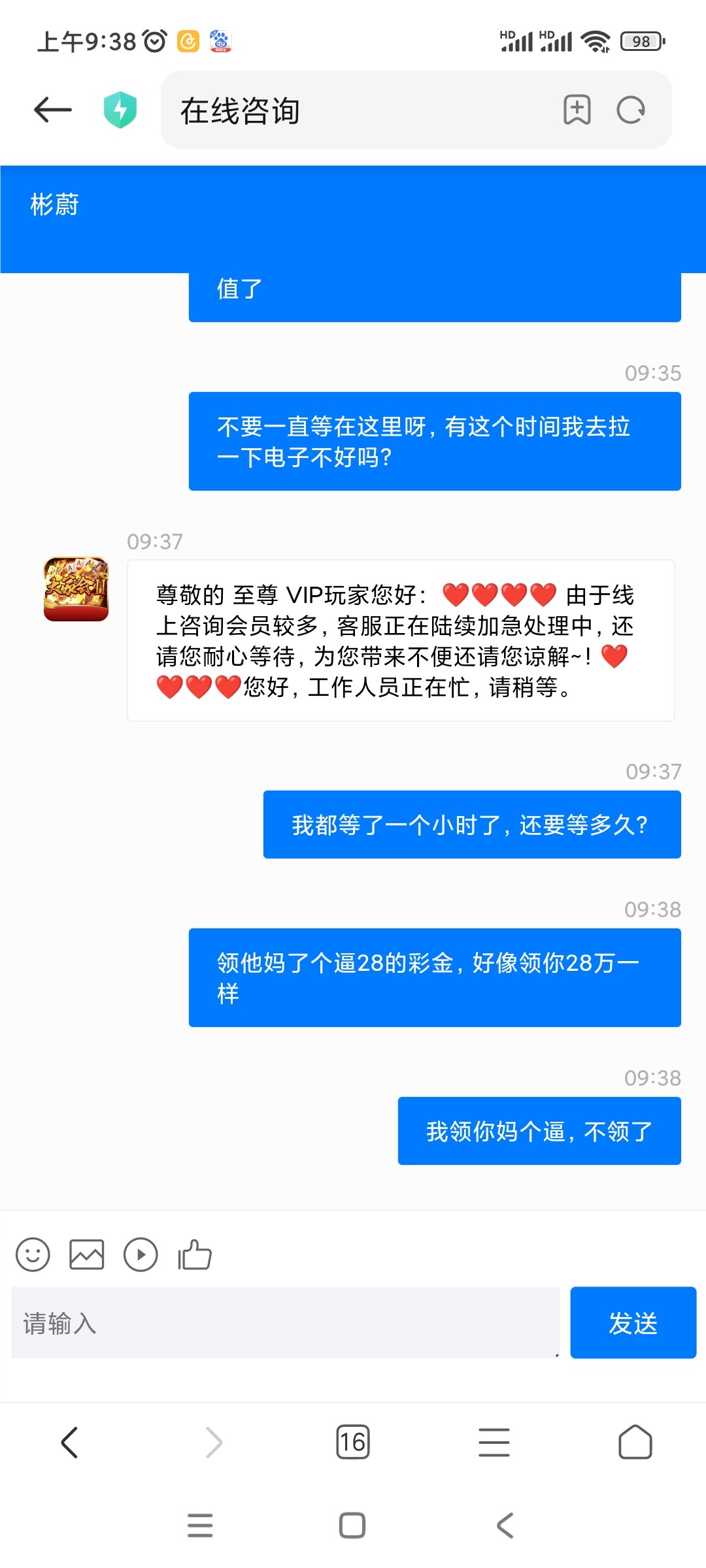This screenshot has height=1568, width=706.
Task: Go to the system home screen
Action: point(352,1526)
